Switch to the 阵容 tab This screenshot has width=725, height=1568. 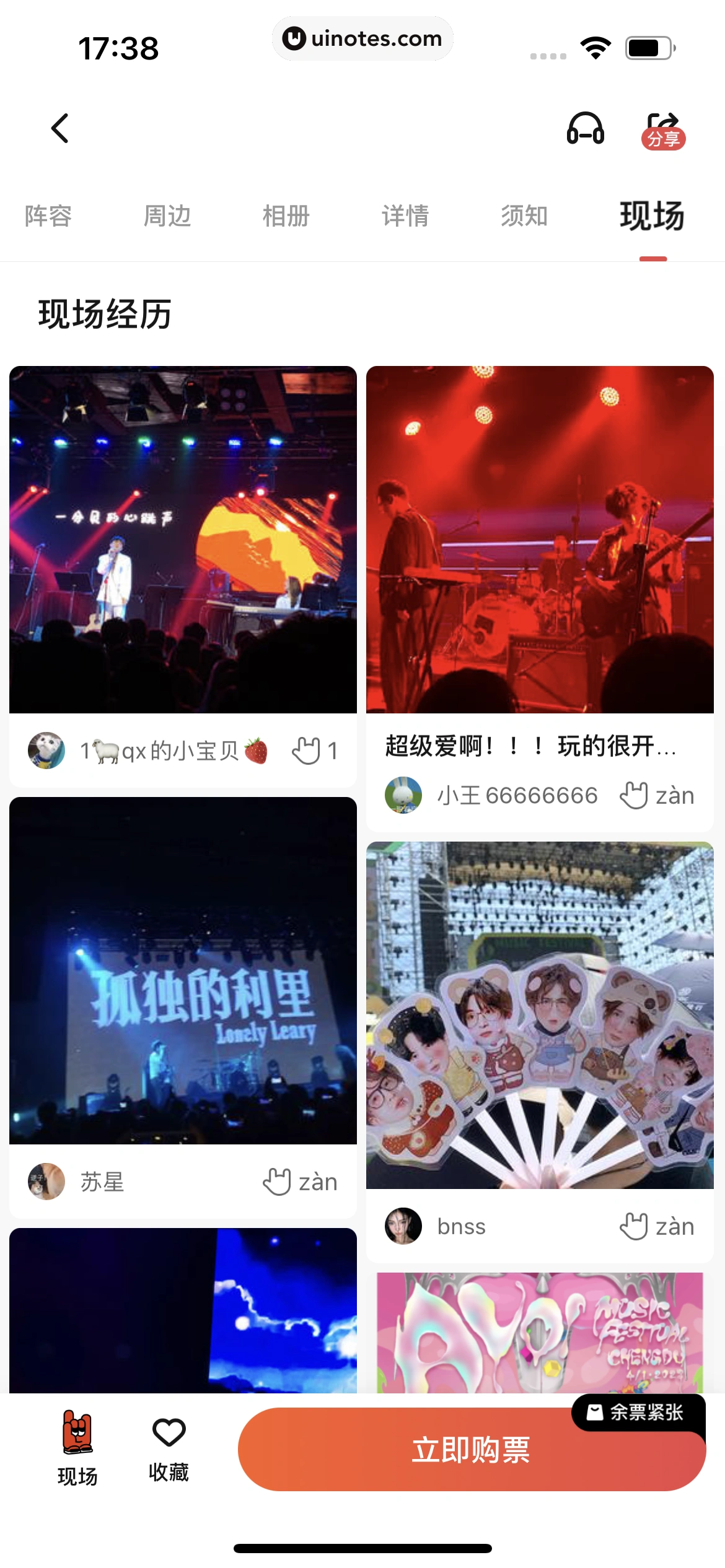[x=48, y=216]
